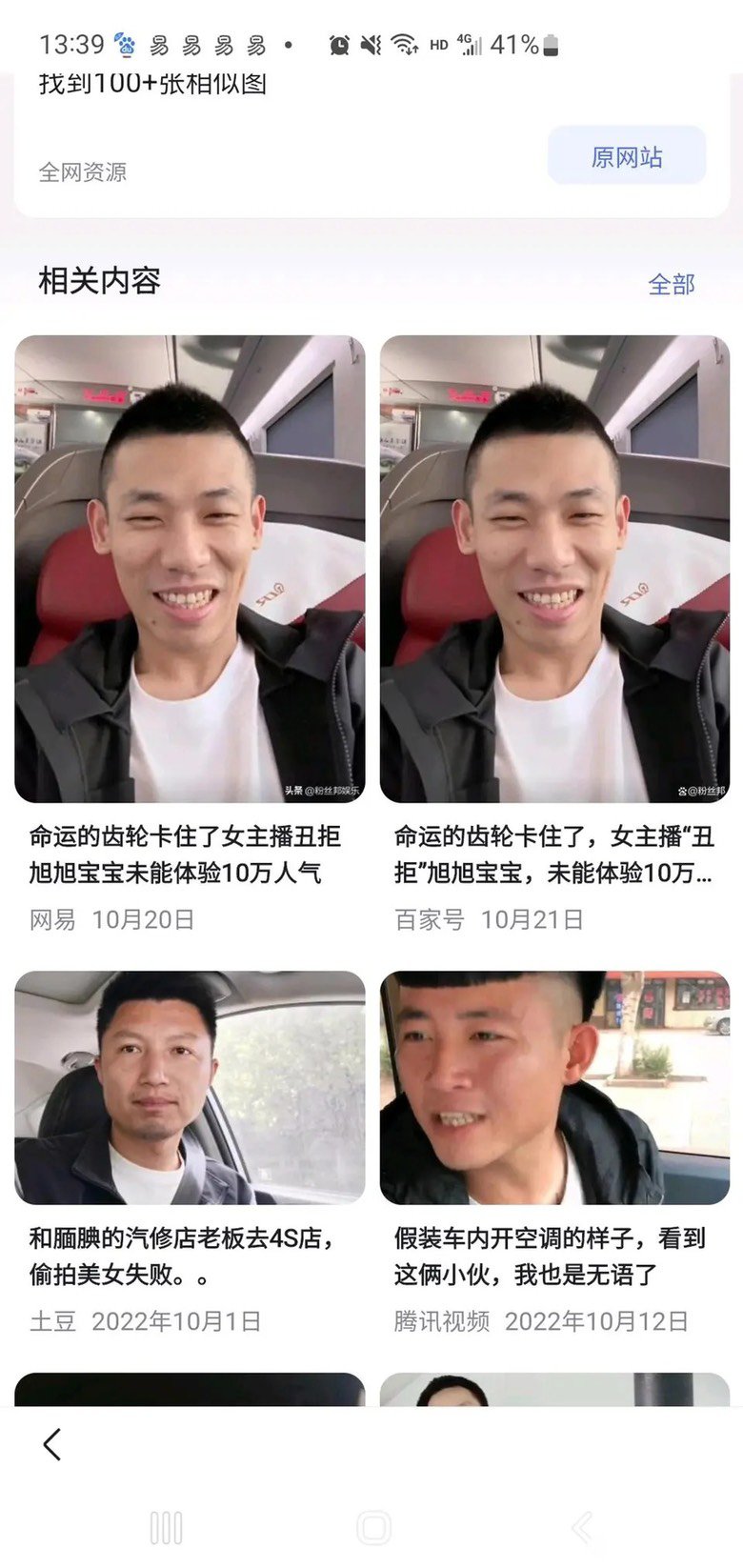This screenshot has width=743, height=1568.
Task: Open system recent apps
Action: [167, 1528]
